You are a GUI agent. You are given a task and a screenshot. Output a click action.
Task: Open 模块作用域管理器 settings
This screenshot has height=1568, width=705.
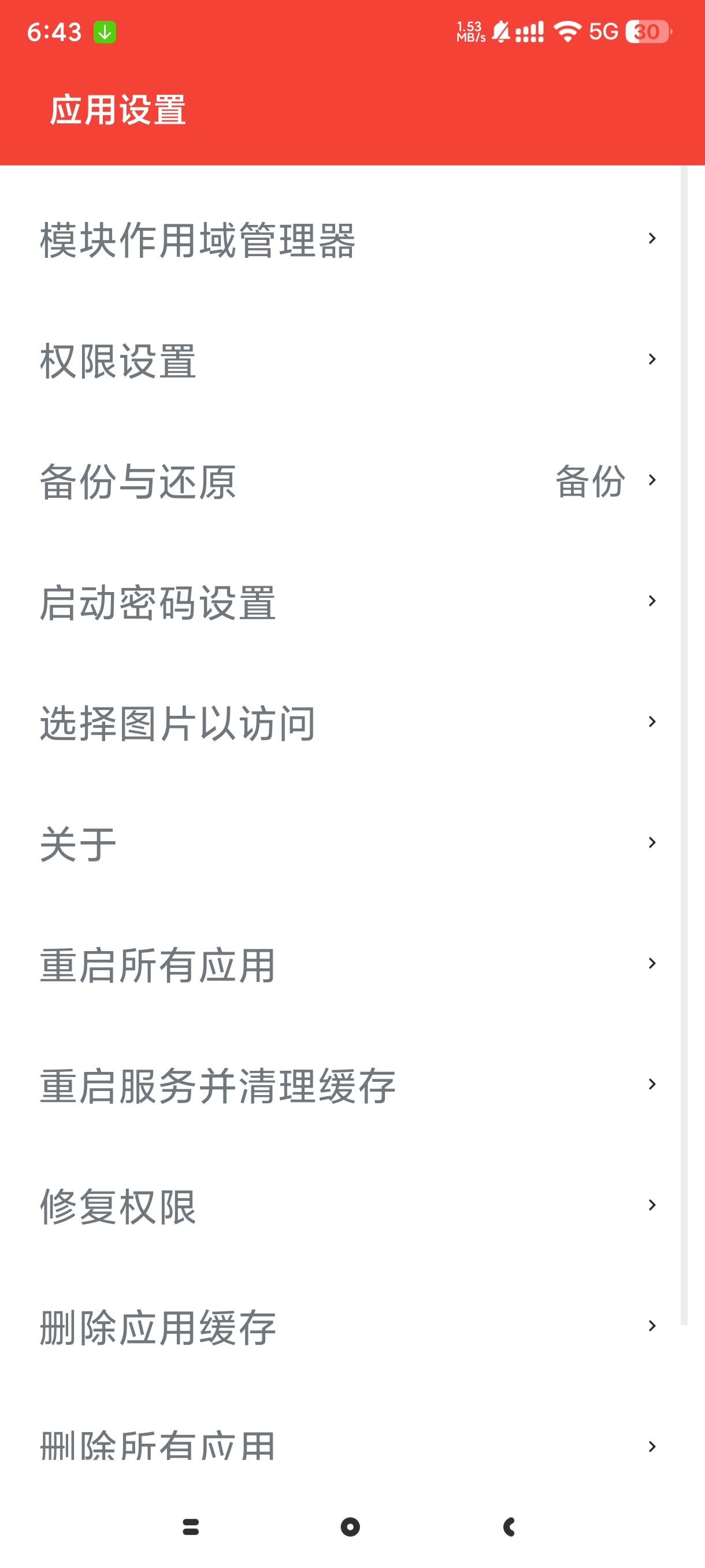340,239
